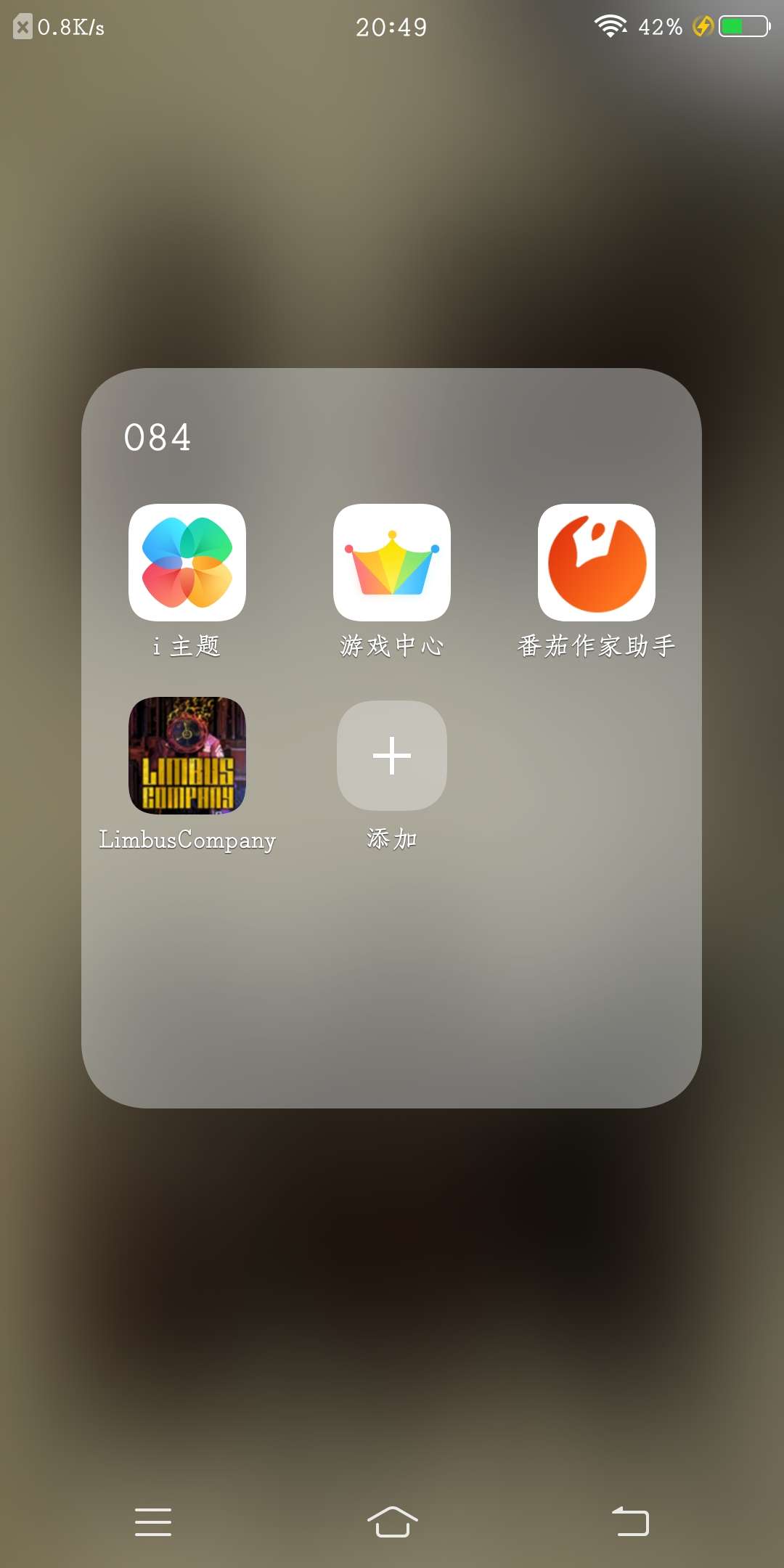Image resolution: width=784 pixels, height=1568 pixels.
Task: Launch 游戏中心 game center
Action: pos(392,563)
